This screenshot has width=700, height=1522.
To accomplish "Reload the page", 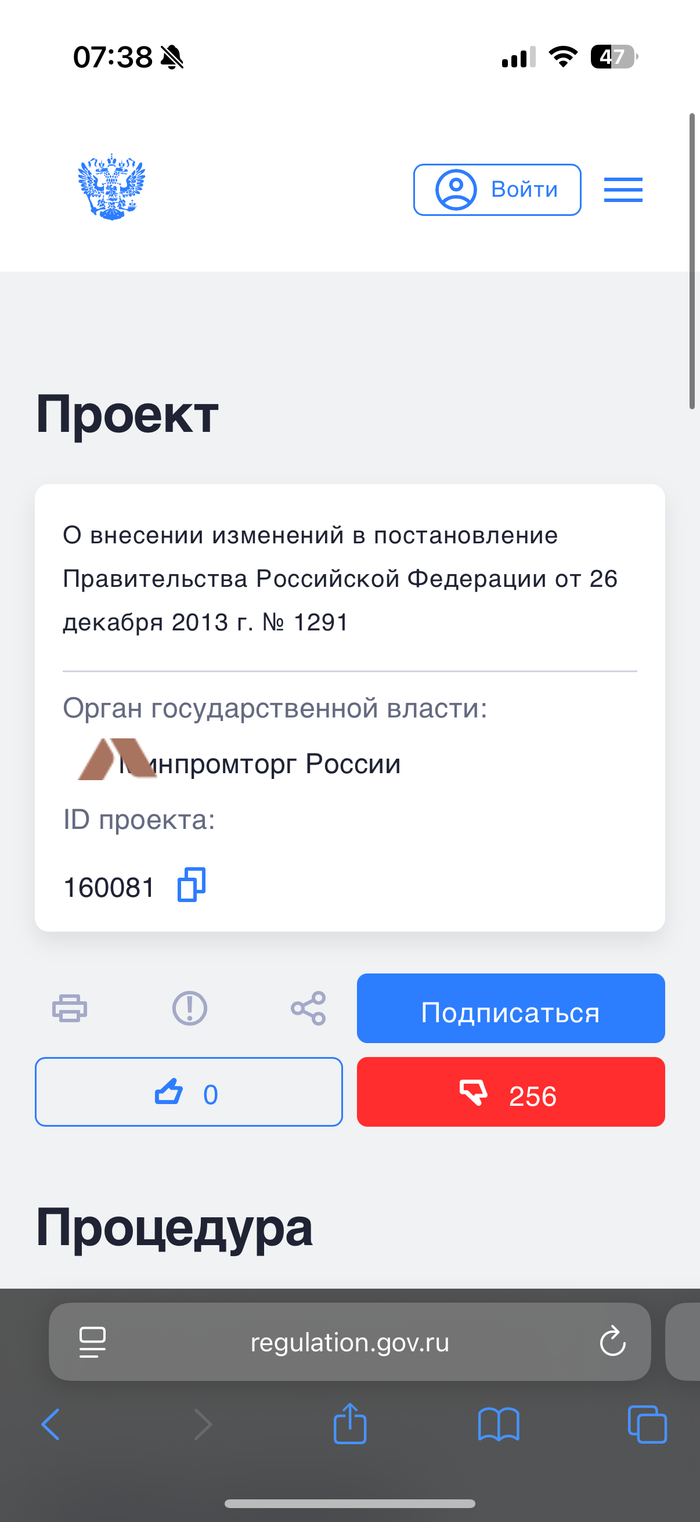I will (612, 1342).
